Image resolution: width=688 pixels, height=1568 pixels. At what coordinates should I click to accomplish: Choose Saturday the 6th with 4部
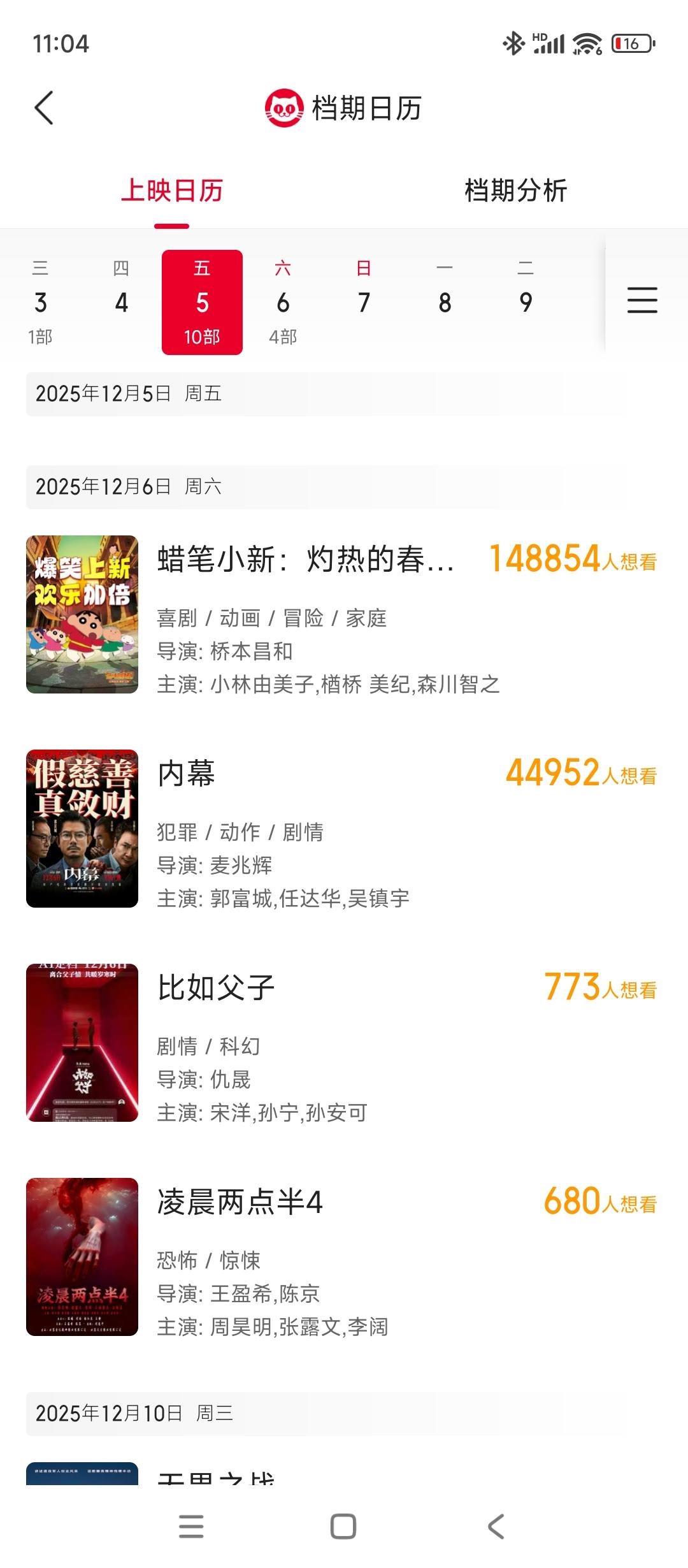click(x=283, y=302)
